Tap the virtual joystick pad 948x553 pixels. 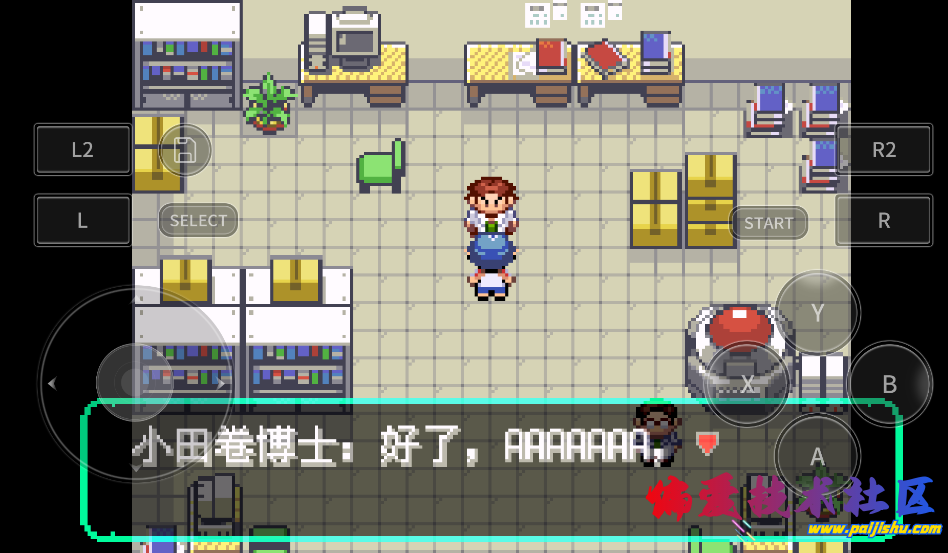click(135, 382)
